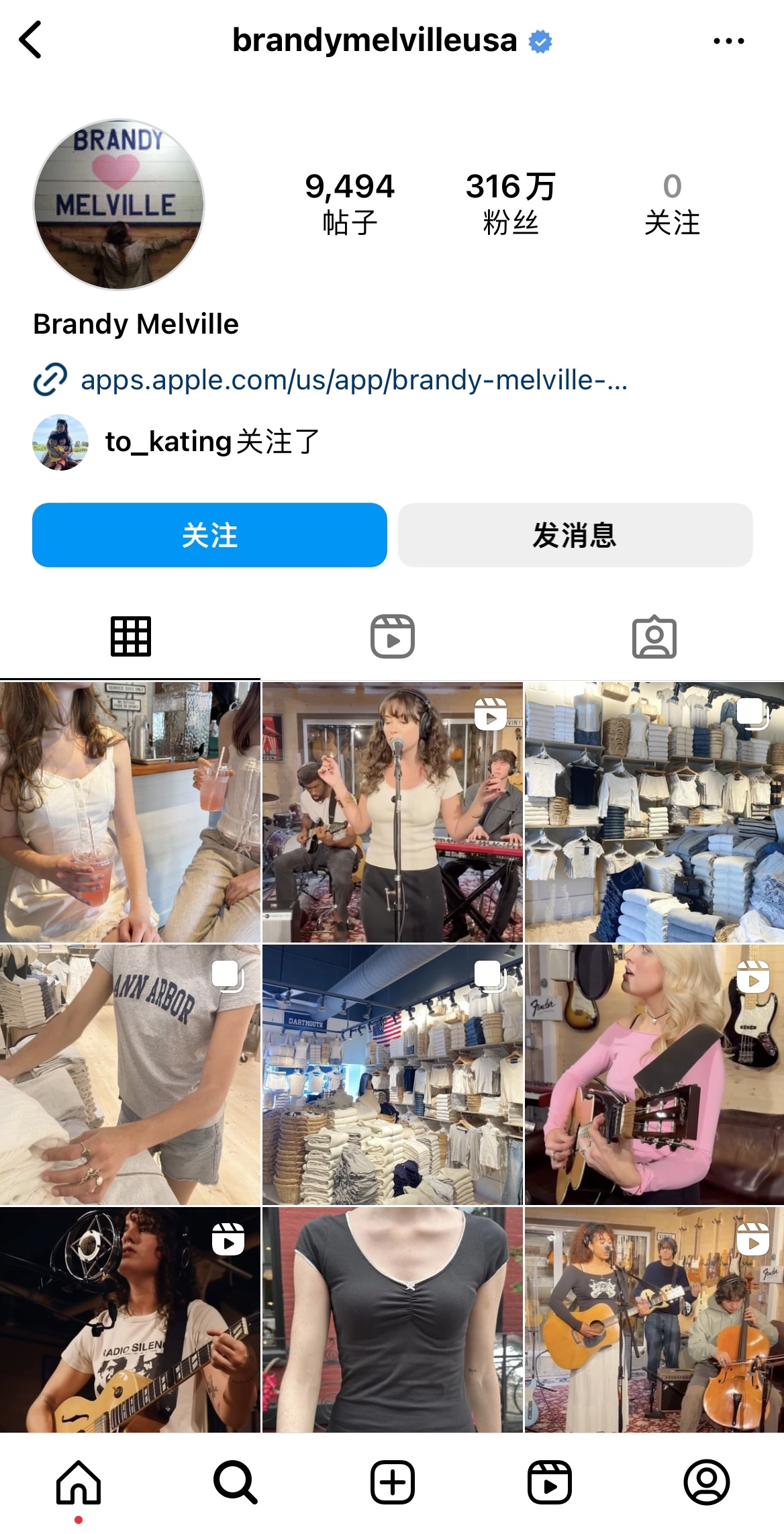
Task: Open Brandy Melville profile picture
Action: pyautogui.click(x=119, y=205)
